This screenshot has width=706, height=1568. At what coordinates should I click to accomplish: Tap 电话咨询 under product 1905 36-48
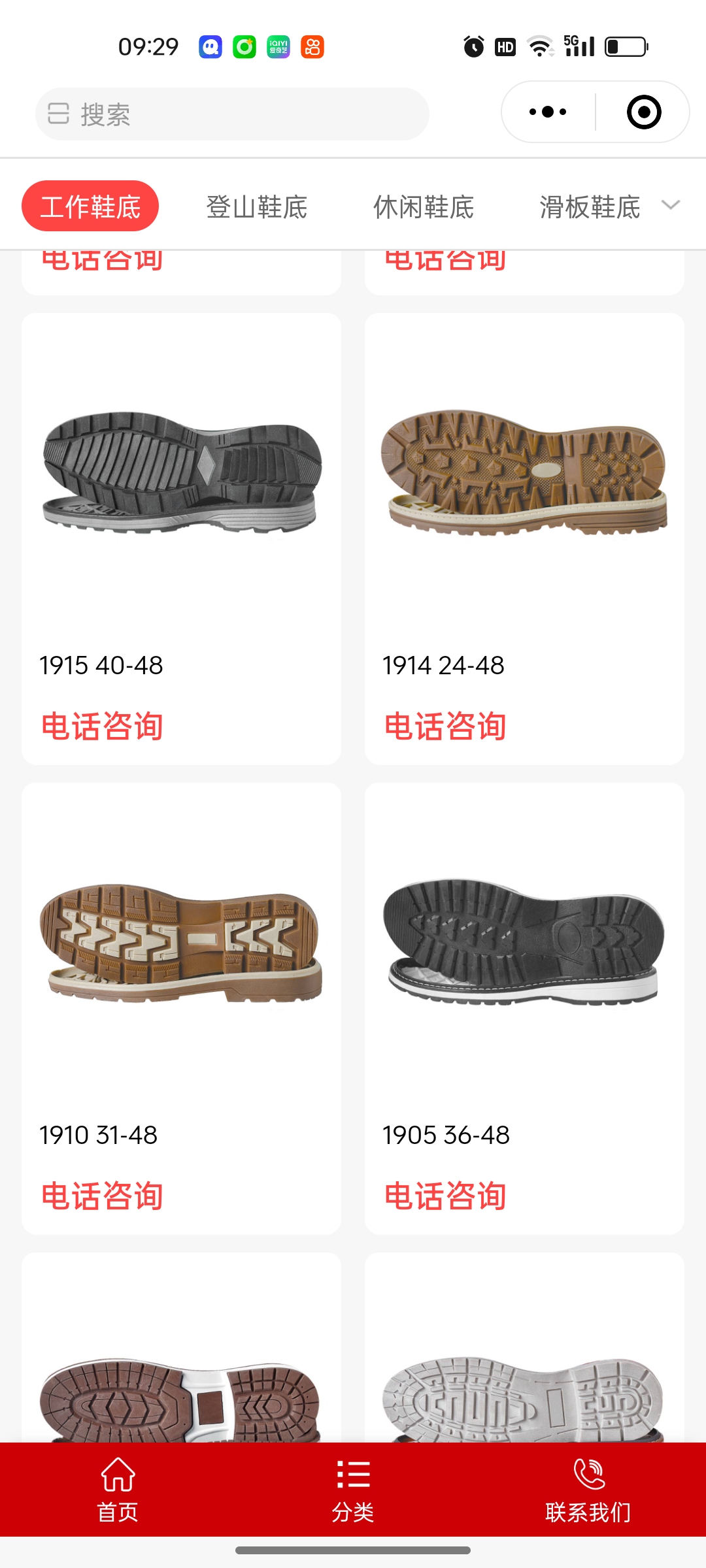pos(445,1196)
